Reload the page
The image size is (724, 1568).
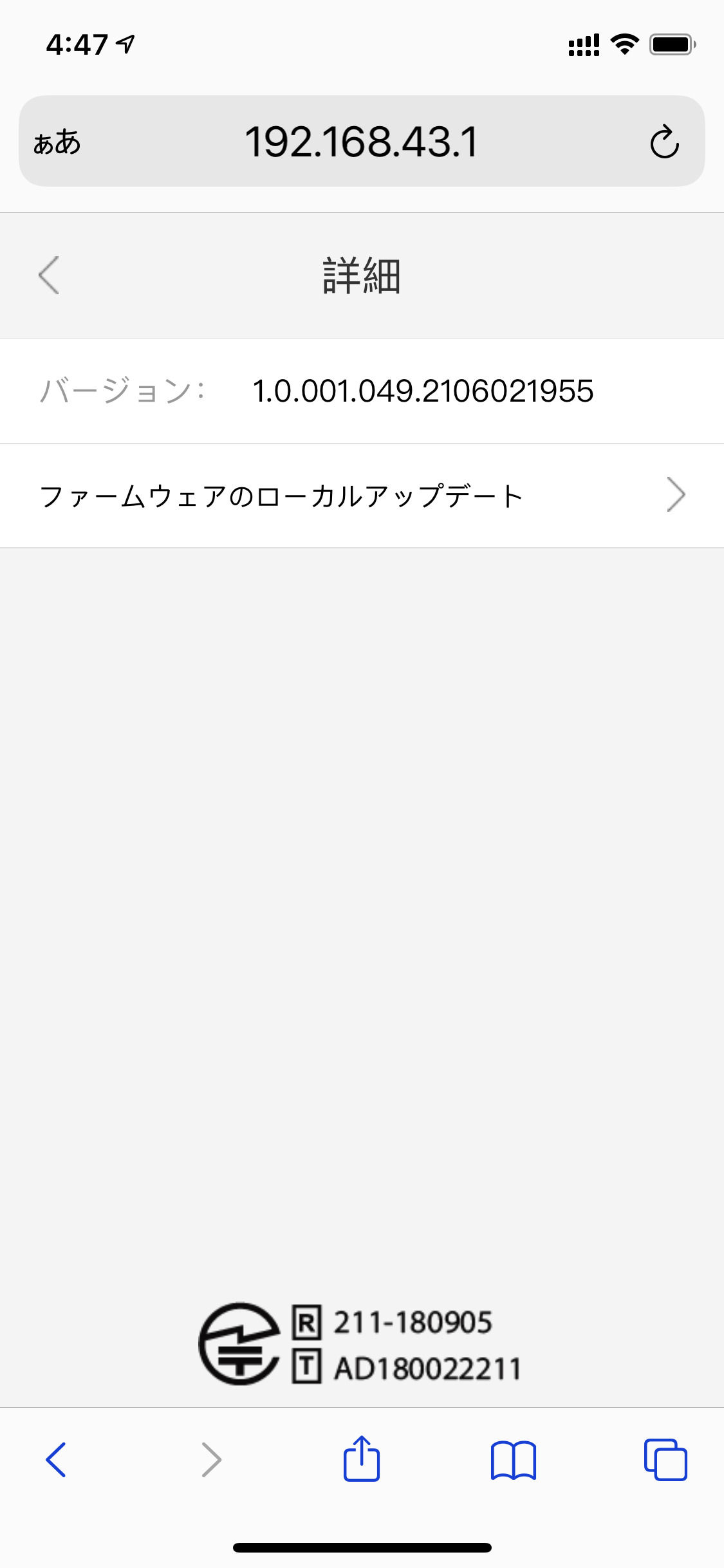(664, 142)
